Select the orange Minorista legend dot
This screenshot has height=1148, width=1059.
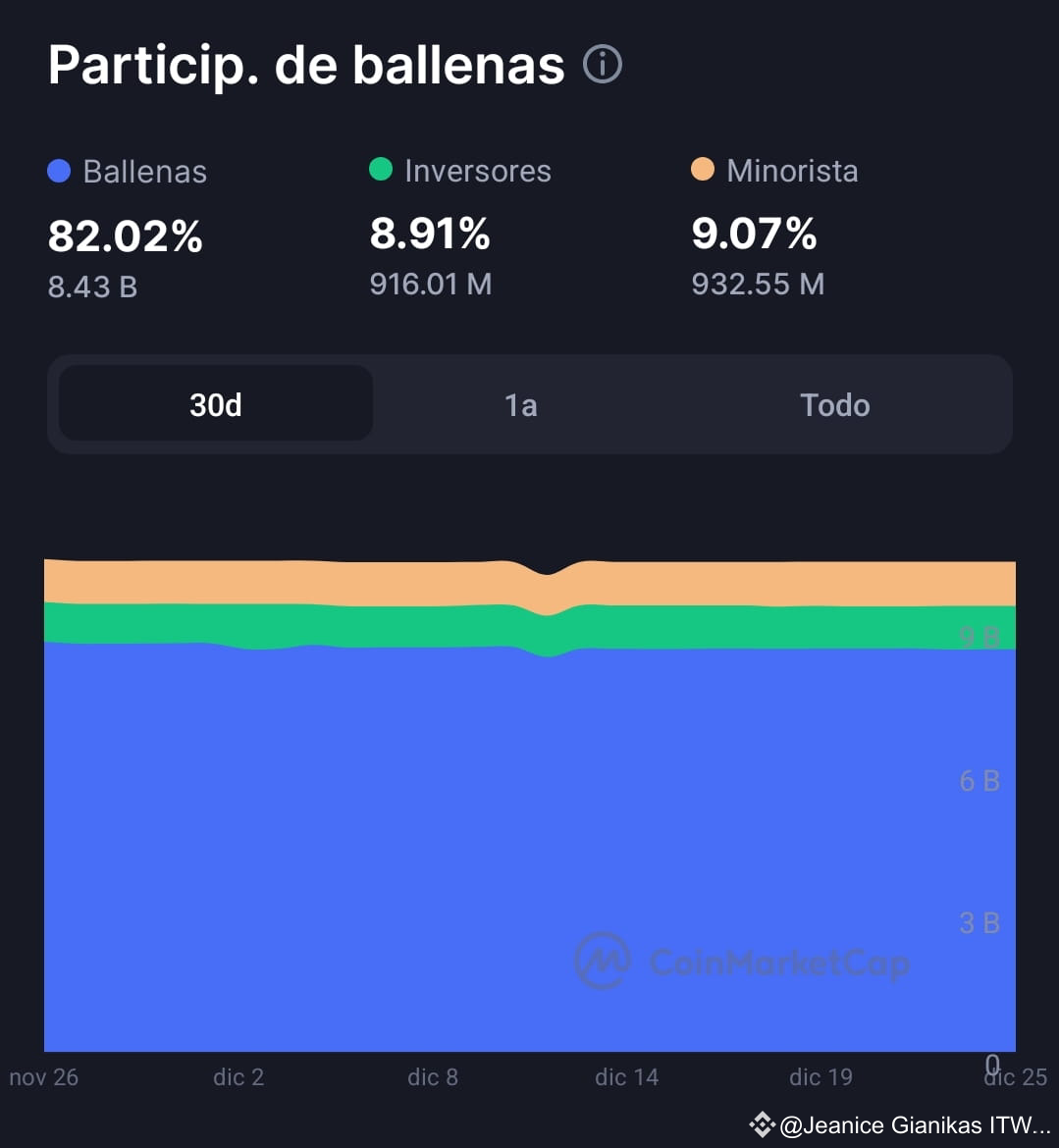[704, 170]
